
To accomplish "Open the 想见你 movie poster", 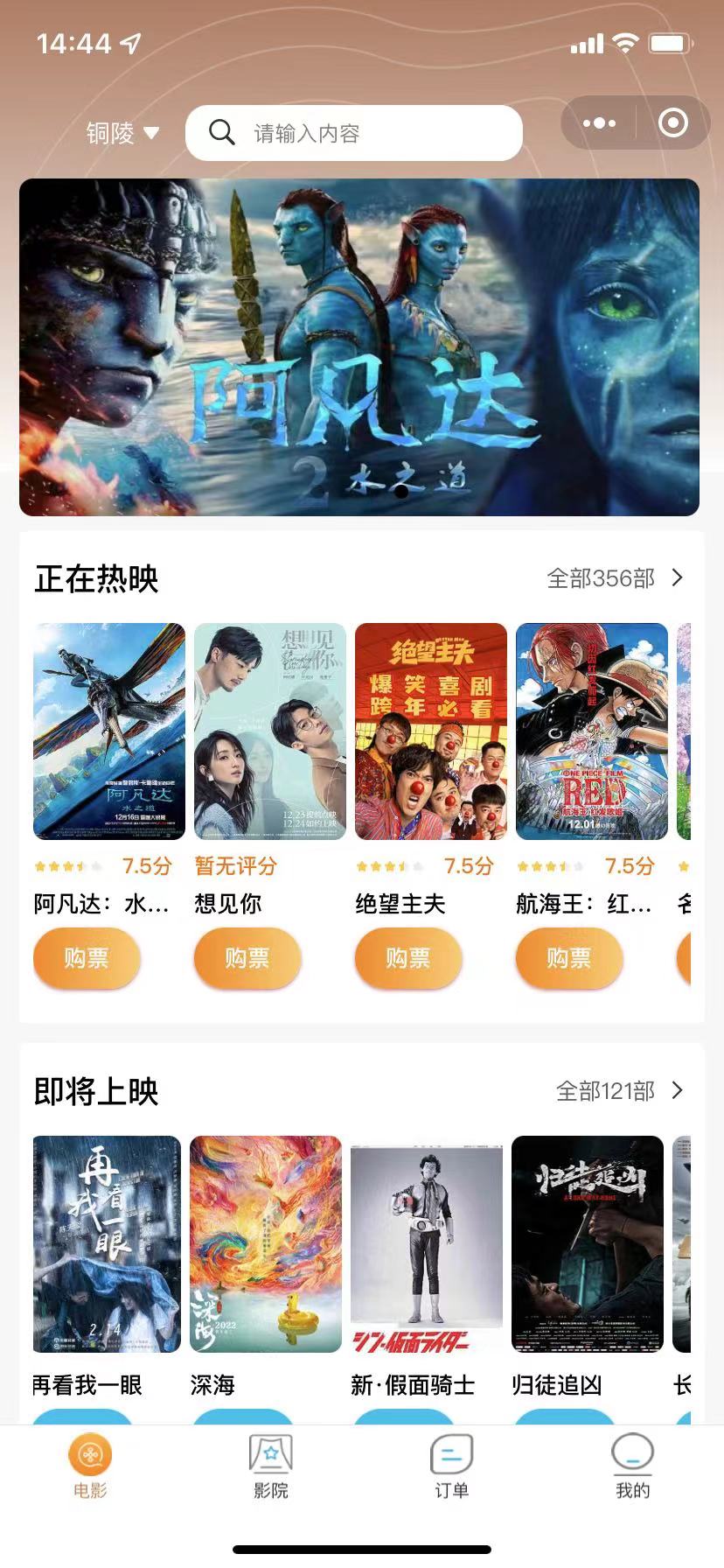I will [x=269, y=731].
